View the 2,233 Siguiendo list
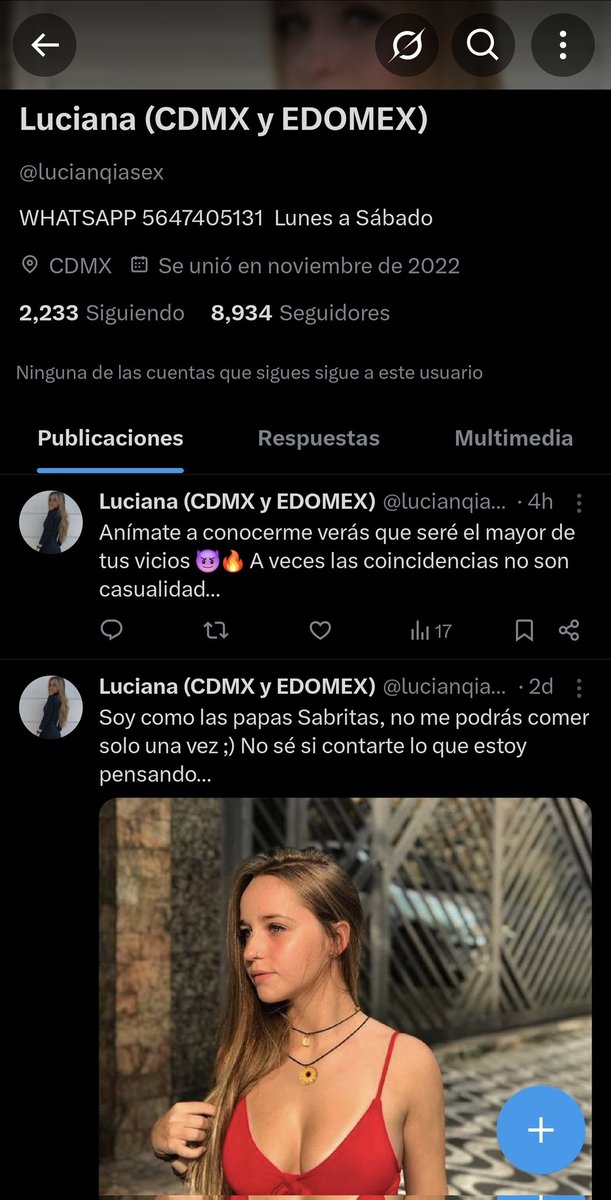611x1200 pixels. coord(102,313)
